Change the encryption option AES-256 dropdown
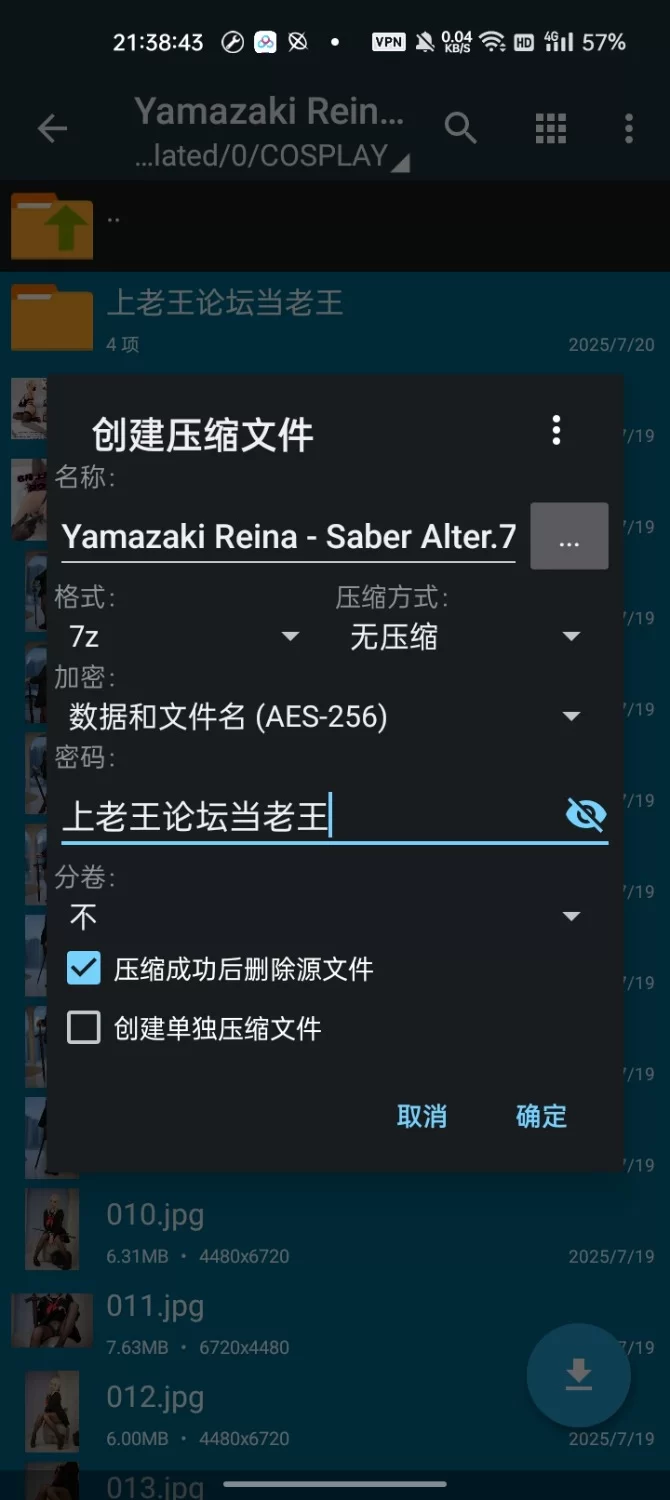 click(x=324, y=716)
